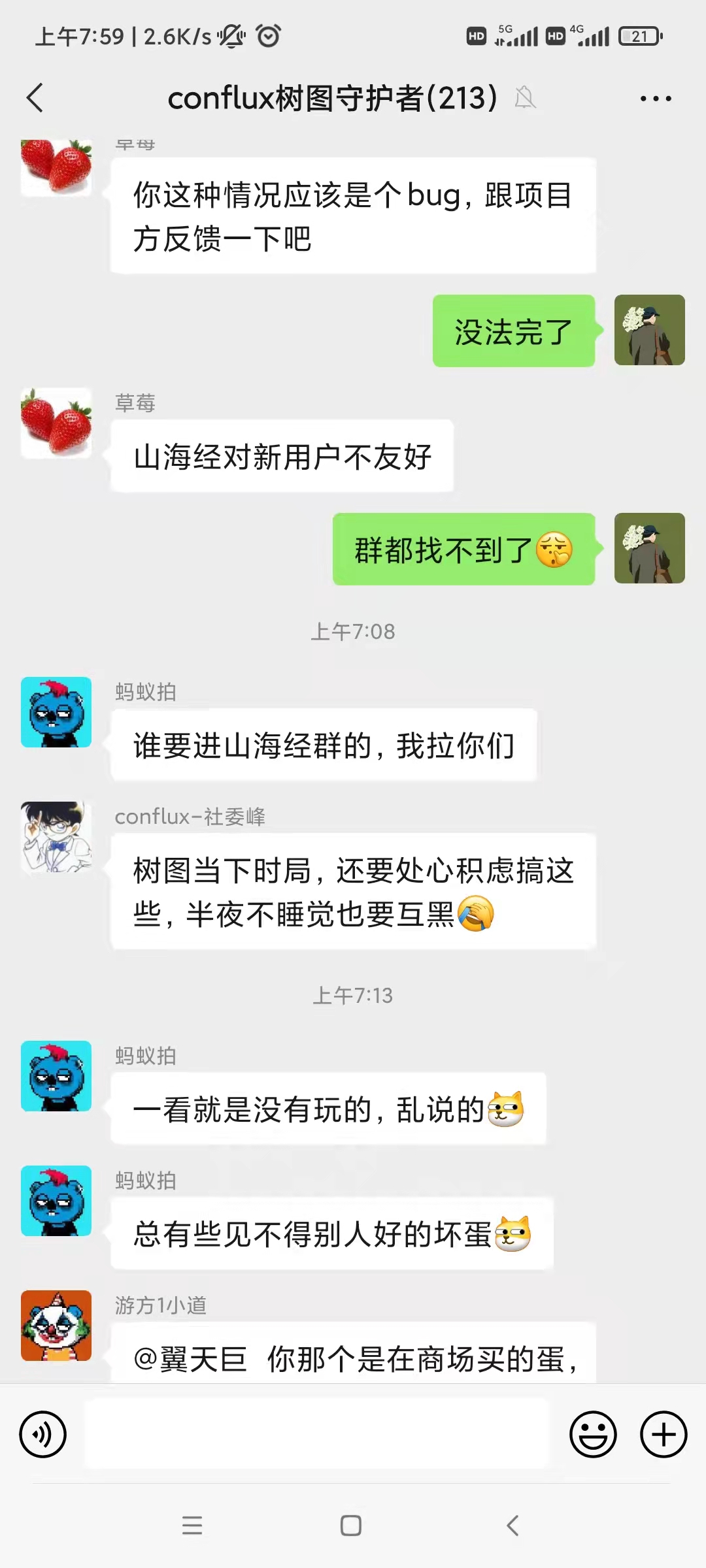Tap the system back navigation button
Image resolution: width=706 pixels, height=1568 pixels.
point(513,1526)
